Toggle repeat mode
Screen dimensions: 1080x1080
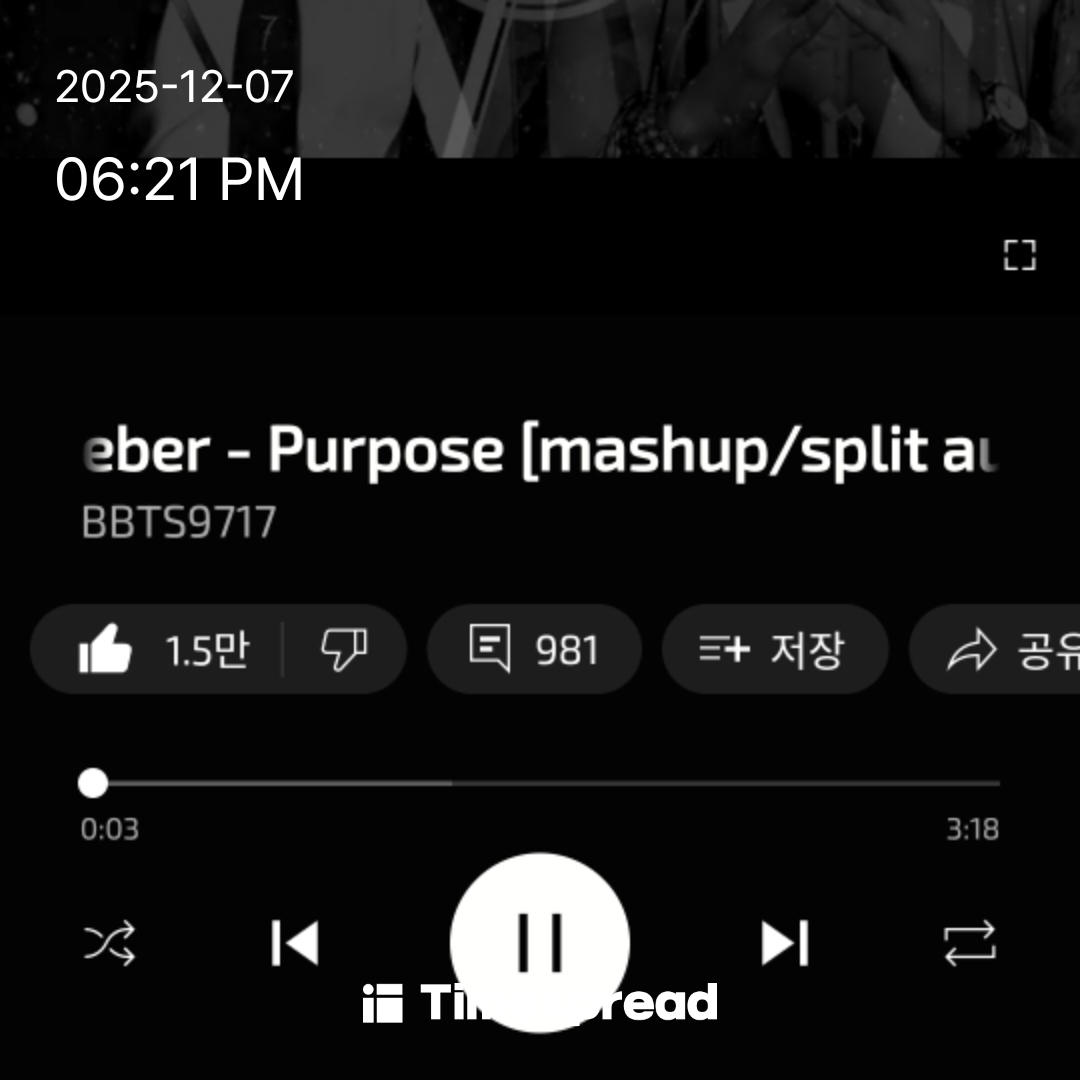pos(969,943)
